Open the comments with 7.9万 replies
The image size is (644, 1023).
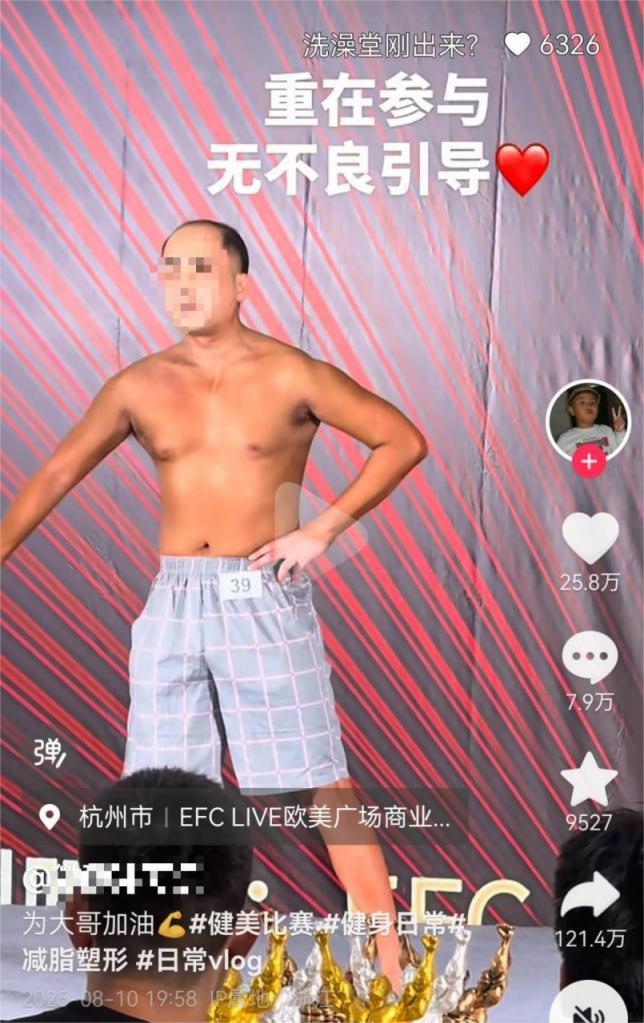590,658
